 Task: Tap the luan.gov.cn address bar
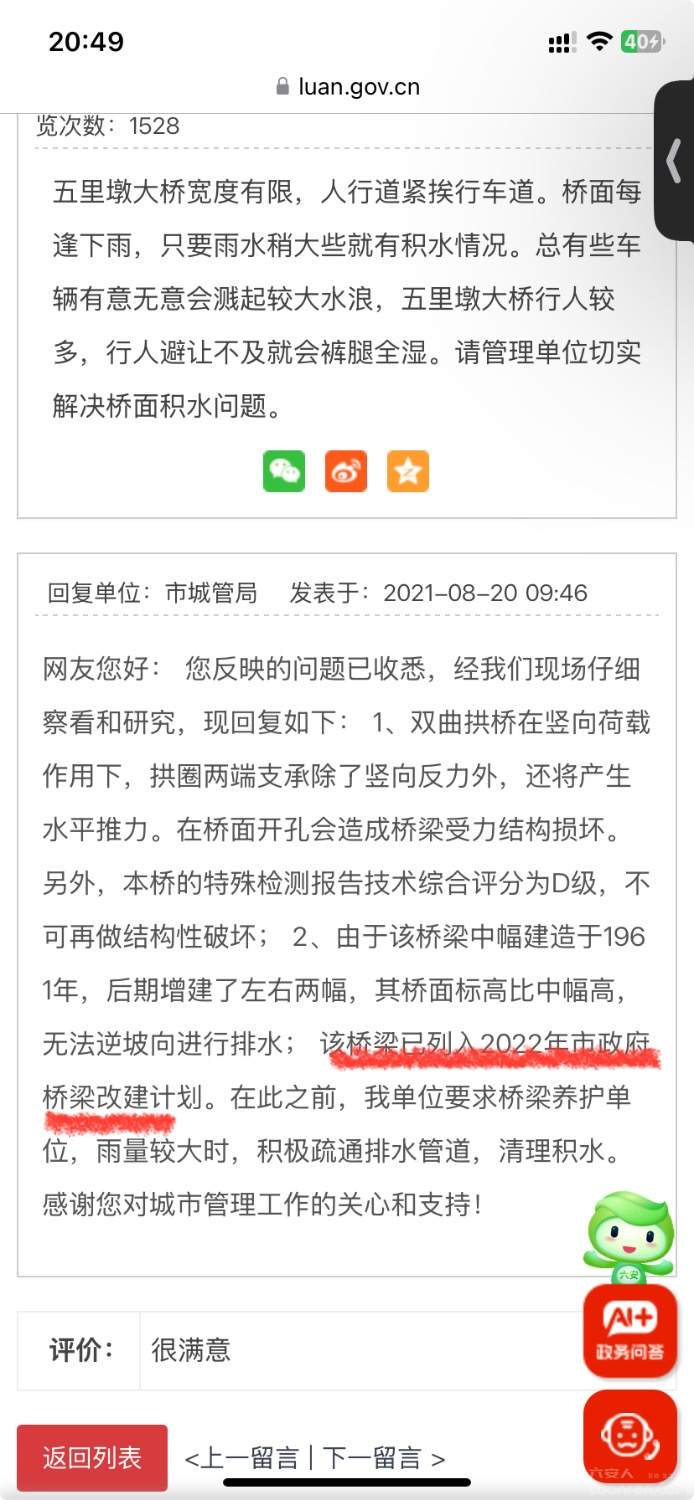click(x=347, y=87)
